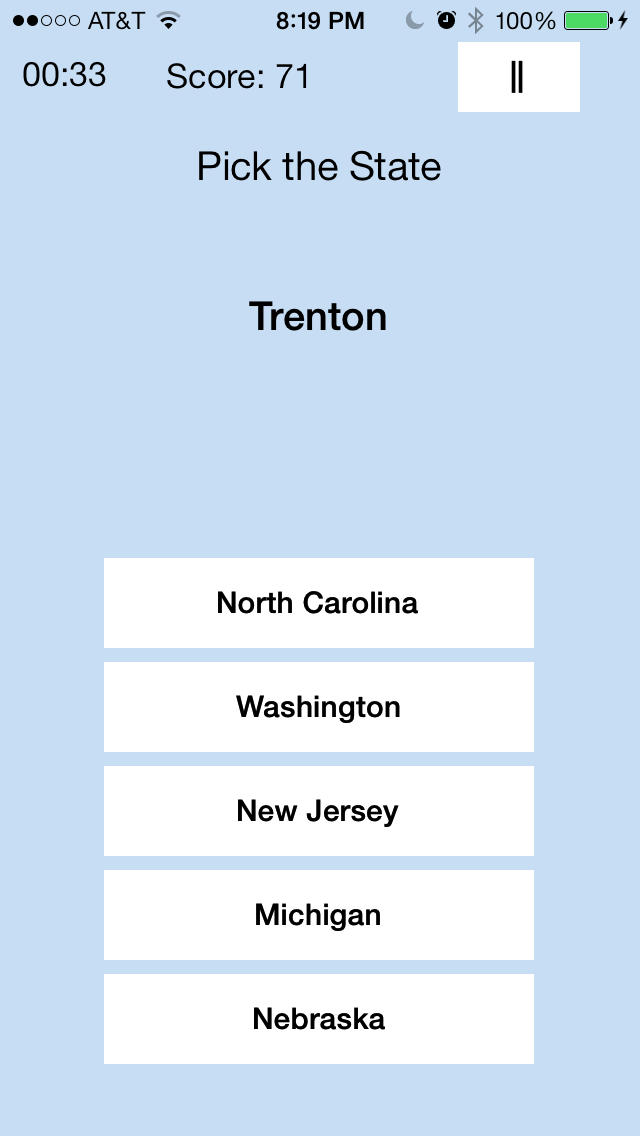Select the Washington answer option

[319, 707]
